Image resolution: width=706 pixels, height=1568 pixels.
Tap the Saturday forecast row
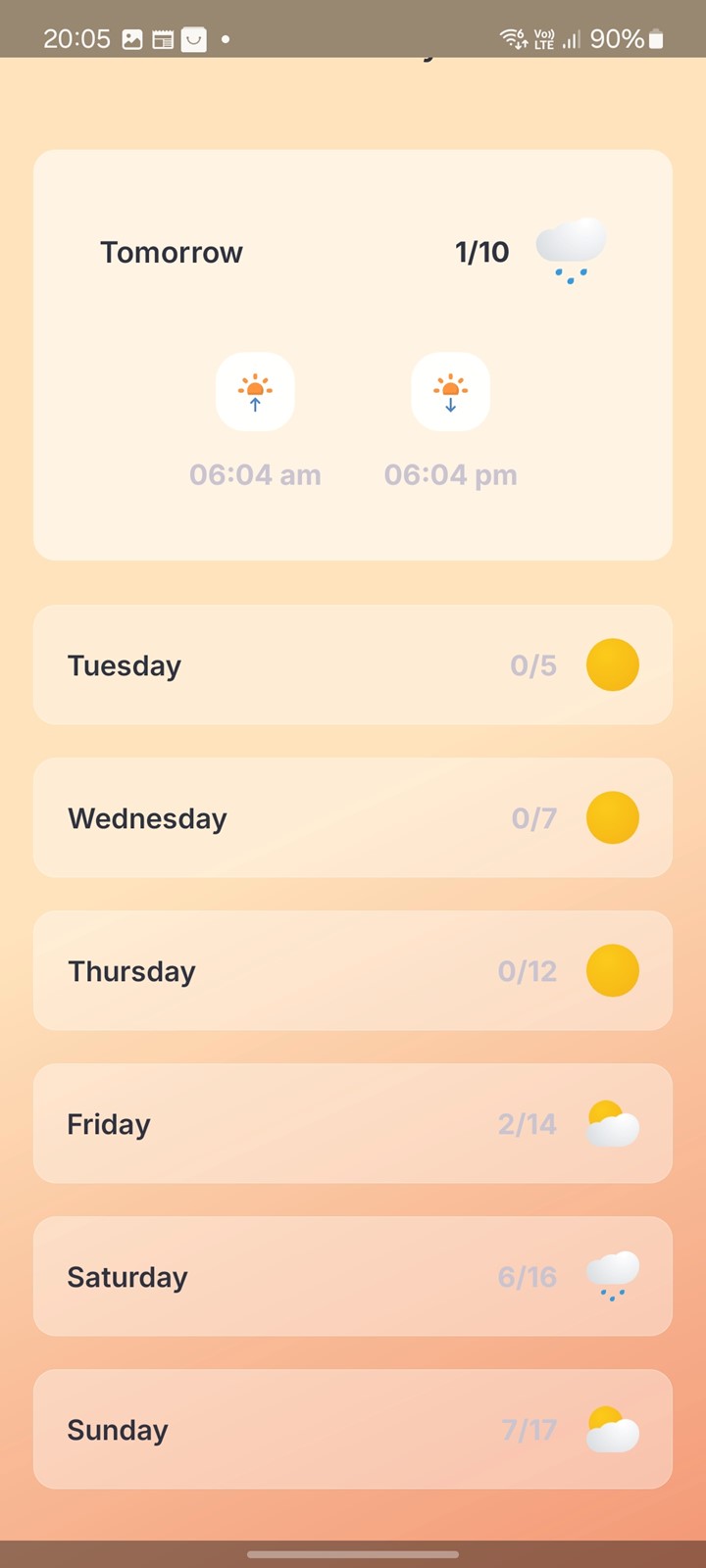tap(353, 1277)
